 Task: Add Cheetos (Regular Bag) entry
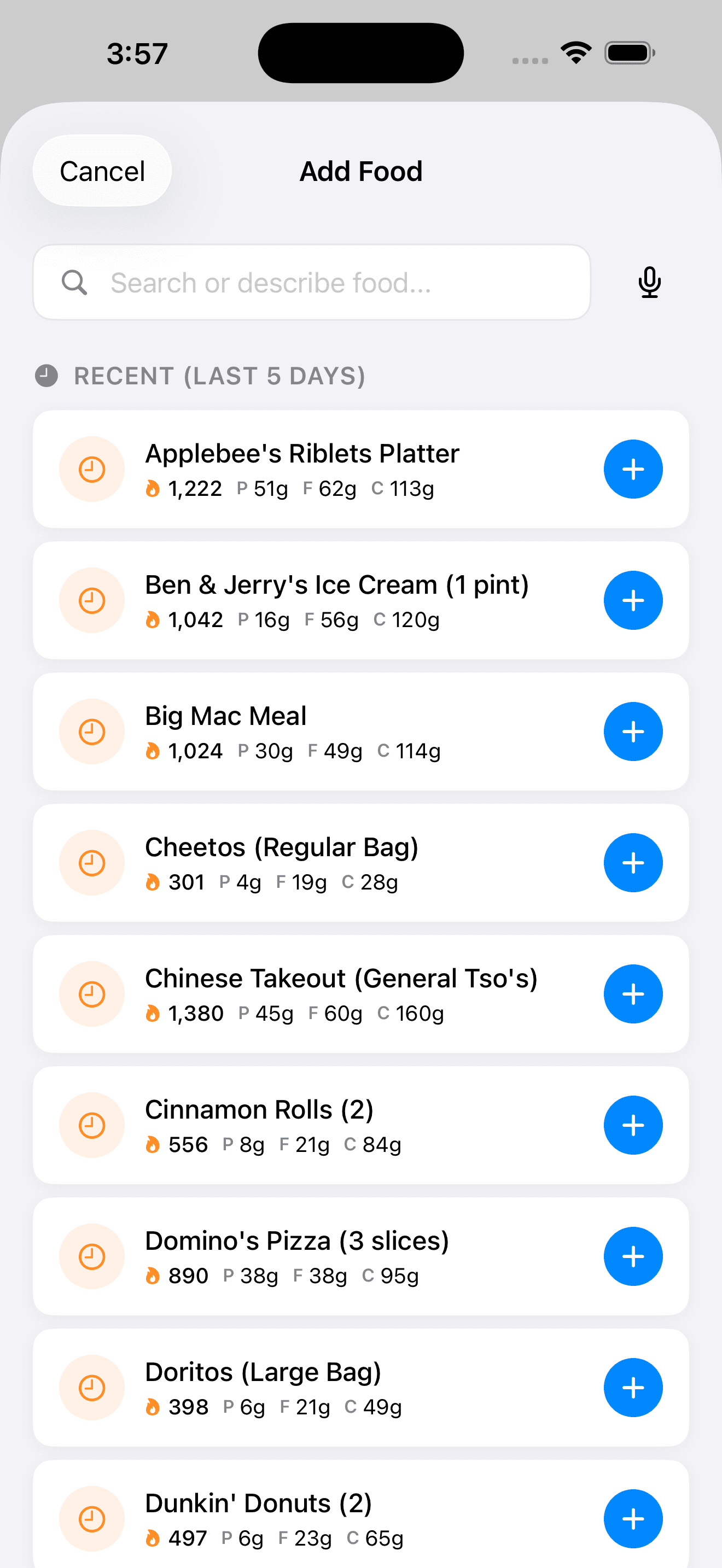[633, 863]
